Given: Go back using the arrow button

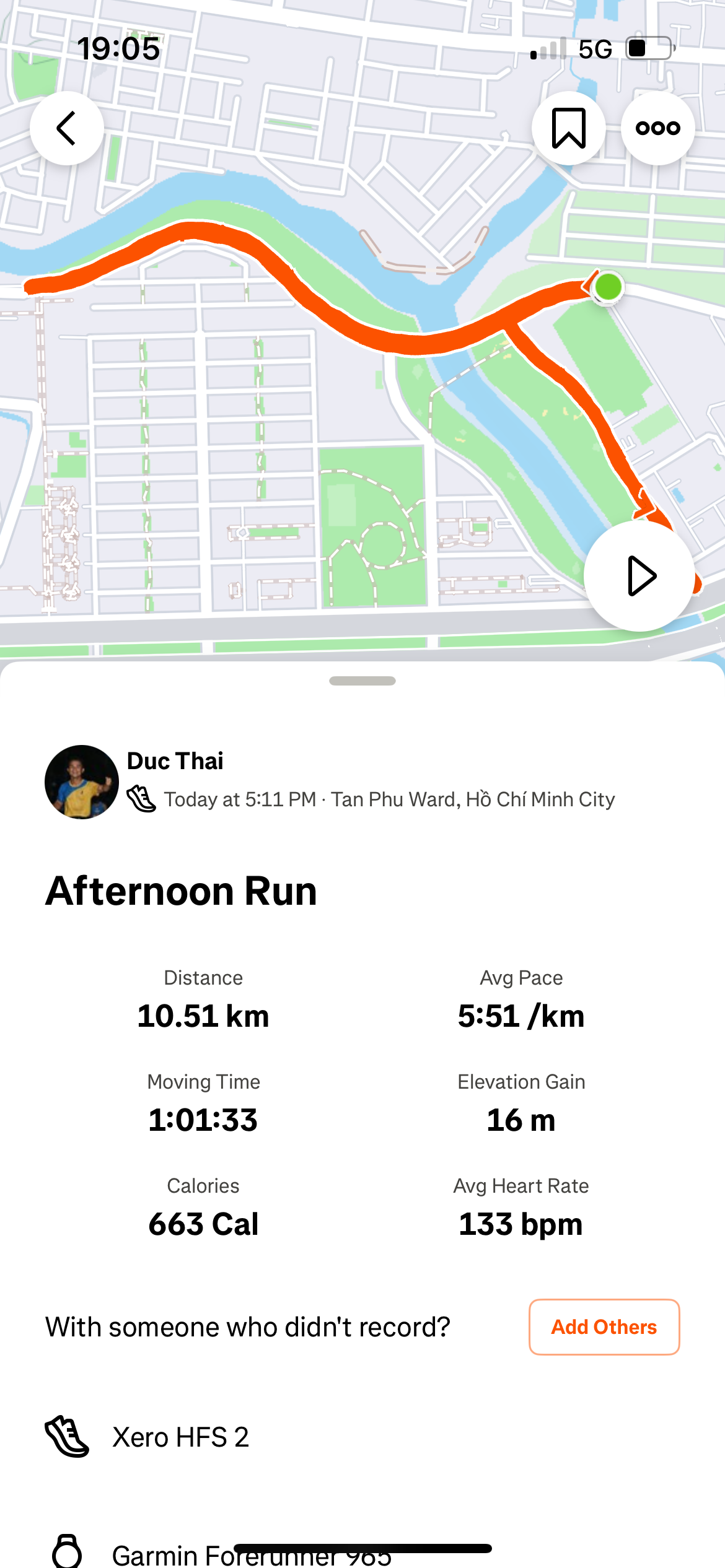Looking at the screenshot, I should [x=67, y=128].
